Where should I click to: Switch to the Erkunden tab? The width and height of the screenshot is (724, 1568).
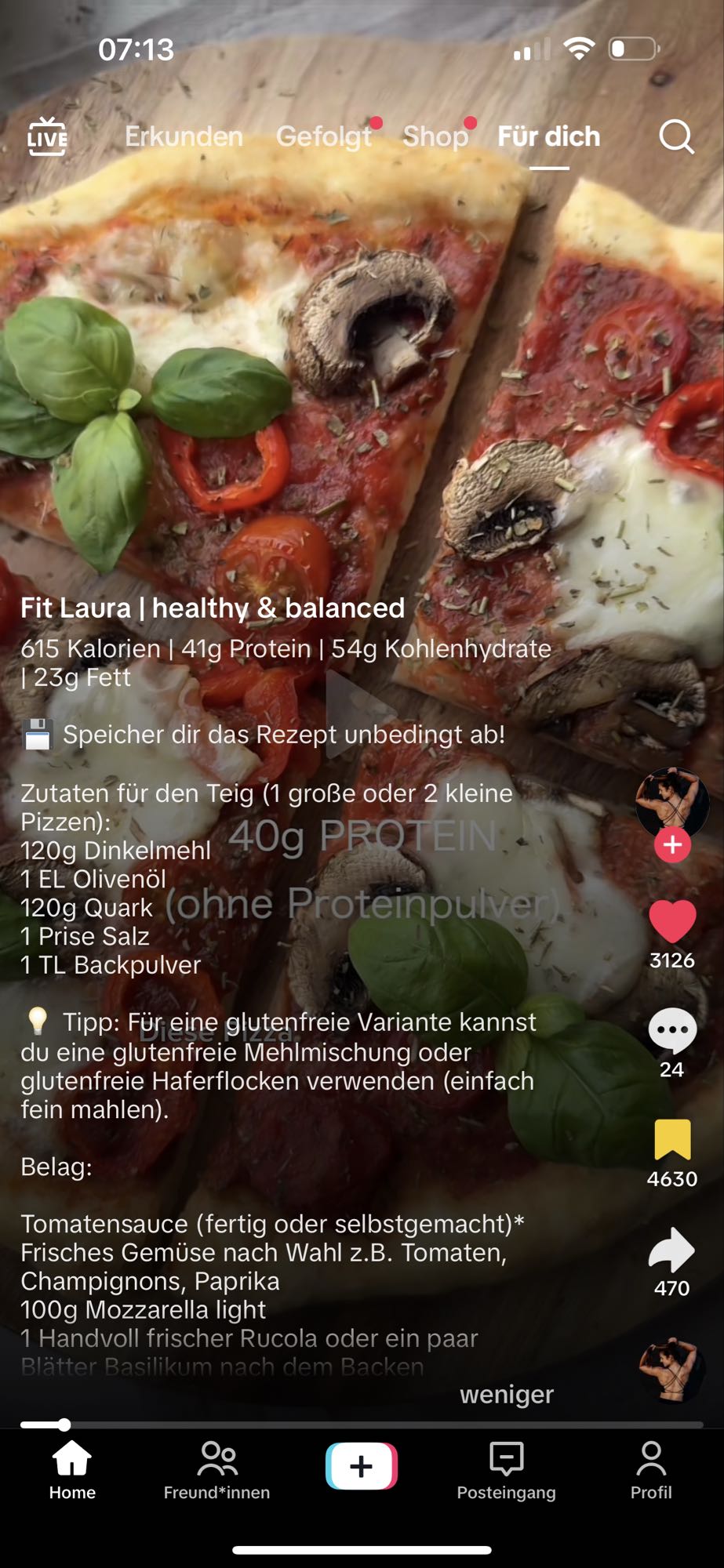pyautogui.click(x=184, y=137)
